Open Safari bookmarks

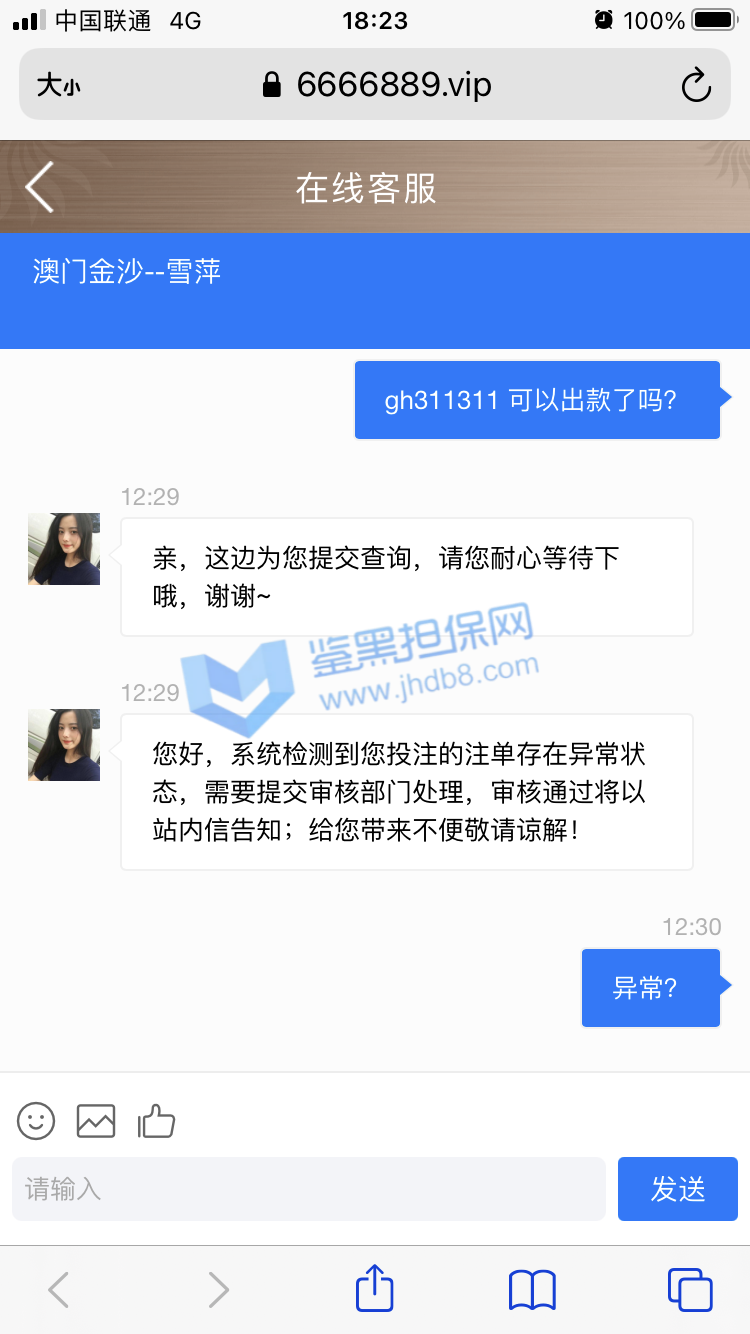coord(532,1290)
